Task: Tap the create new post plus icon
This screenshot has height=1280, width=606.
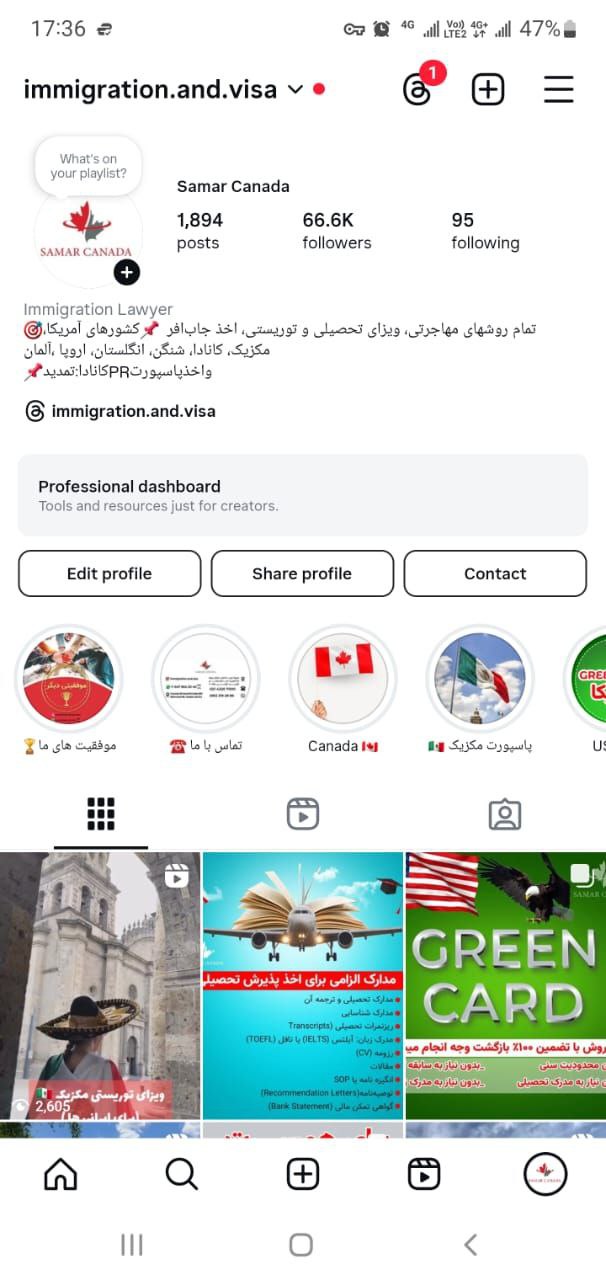Action: click(488, 90)
